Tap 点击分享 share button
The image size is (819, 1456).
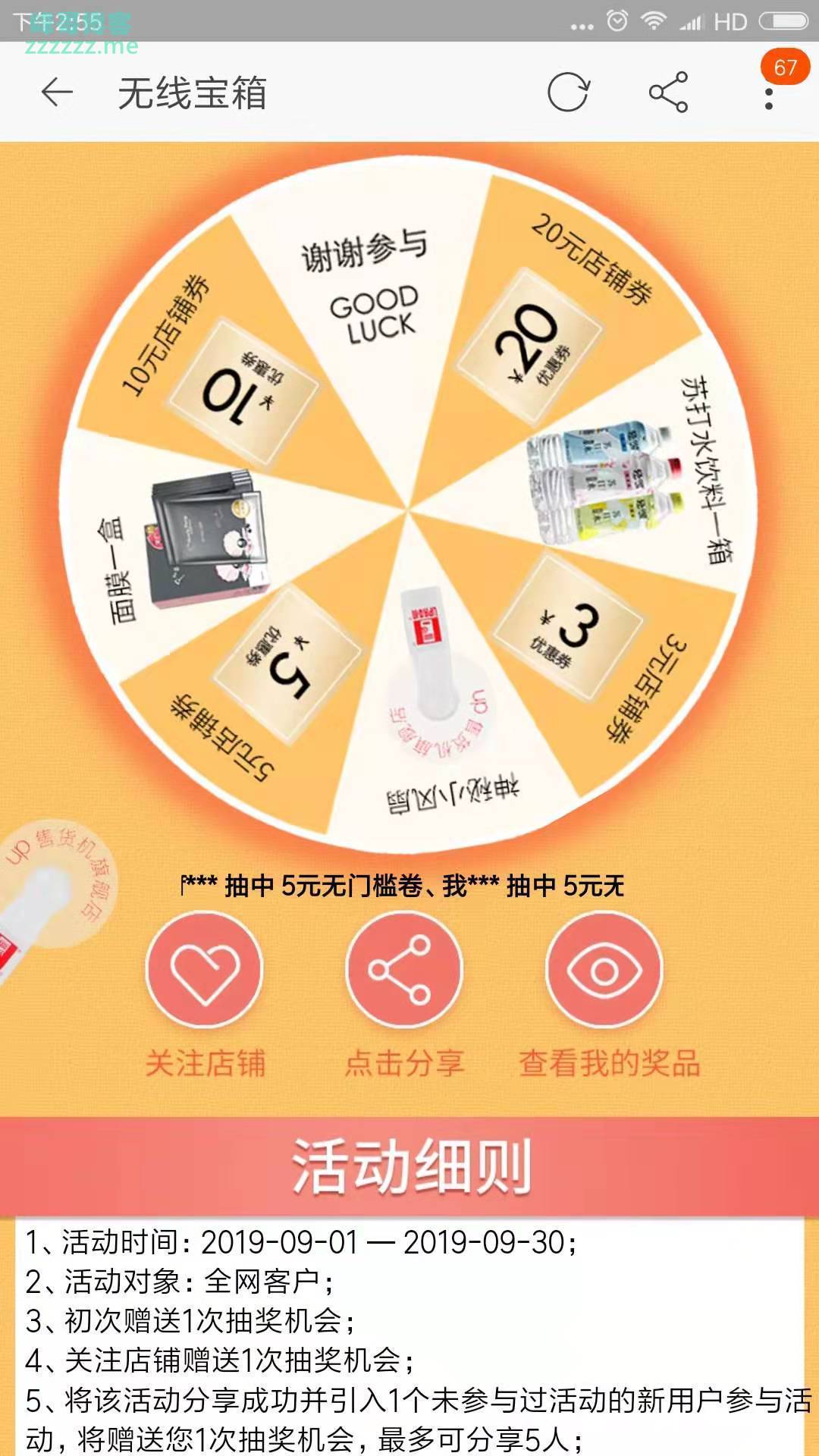point(403,969)
